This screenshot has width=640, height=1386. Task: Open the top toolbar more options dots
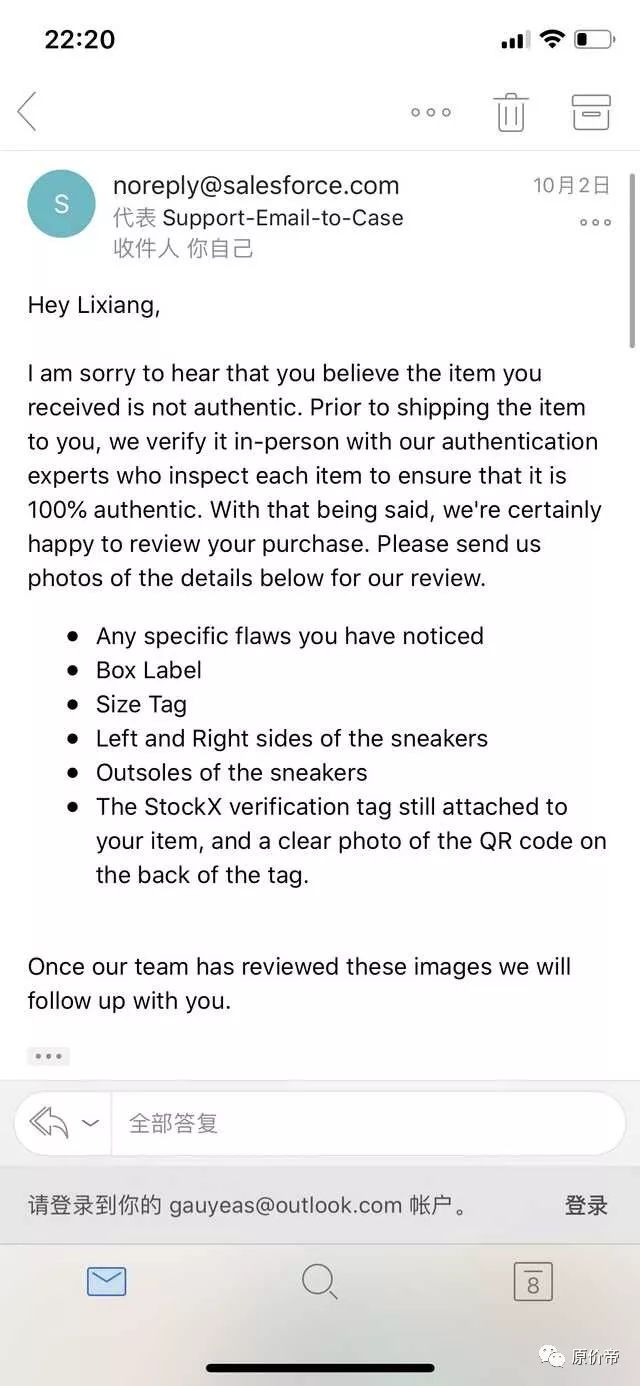(x=431, y=112)
